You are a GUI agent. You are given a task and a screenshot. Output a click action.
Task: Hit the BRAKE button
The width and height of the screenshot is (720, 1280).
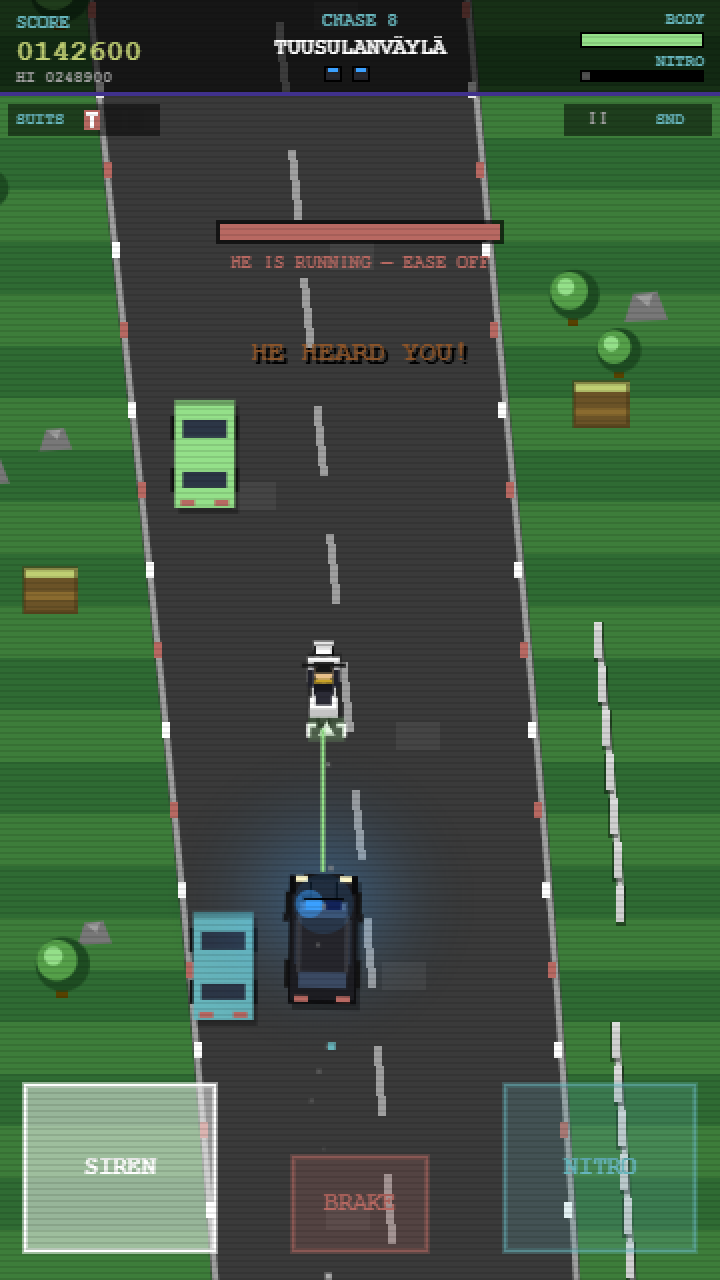(360, 1204)
